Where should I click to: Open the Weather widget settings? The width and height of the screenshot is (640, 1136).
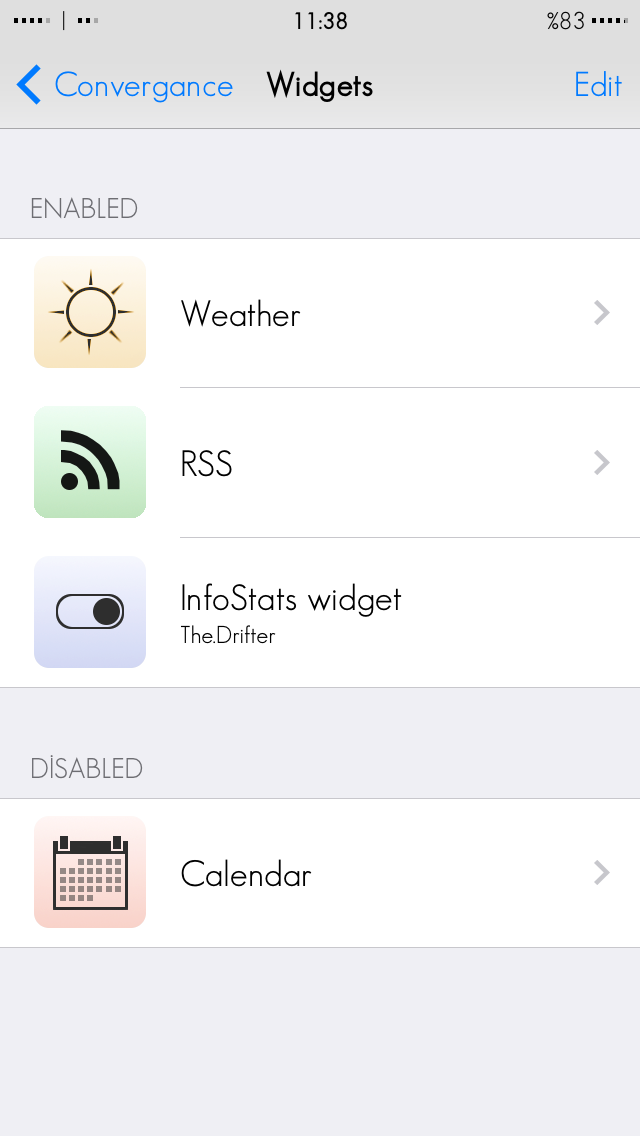[x=320, y=313]
